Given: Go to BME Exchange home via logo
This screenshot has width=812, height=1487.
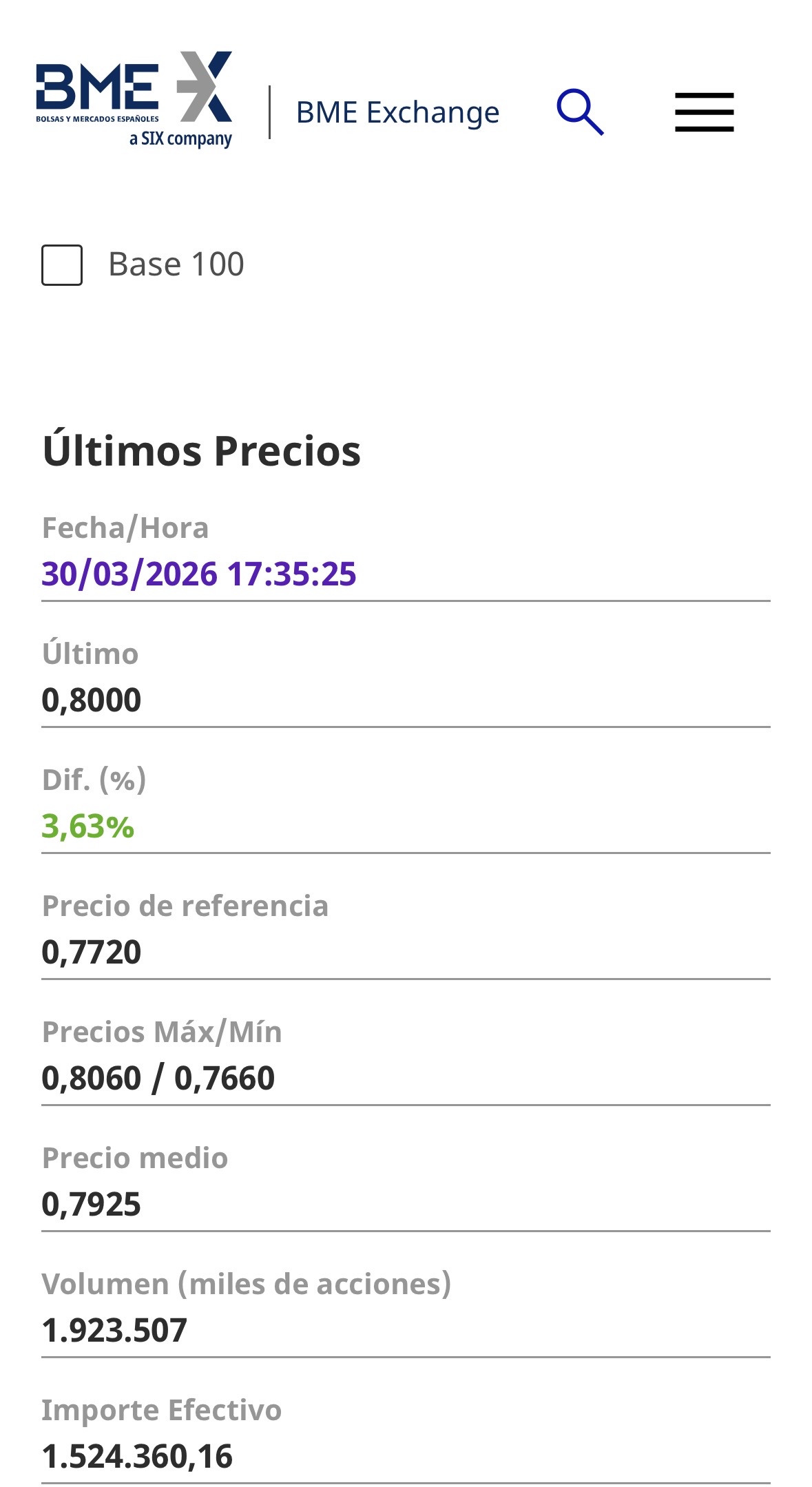Looking at the screenshot, I should point(134,98).
